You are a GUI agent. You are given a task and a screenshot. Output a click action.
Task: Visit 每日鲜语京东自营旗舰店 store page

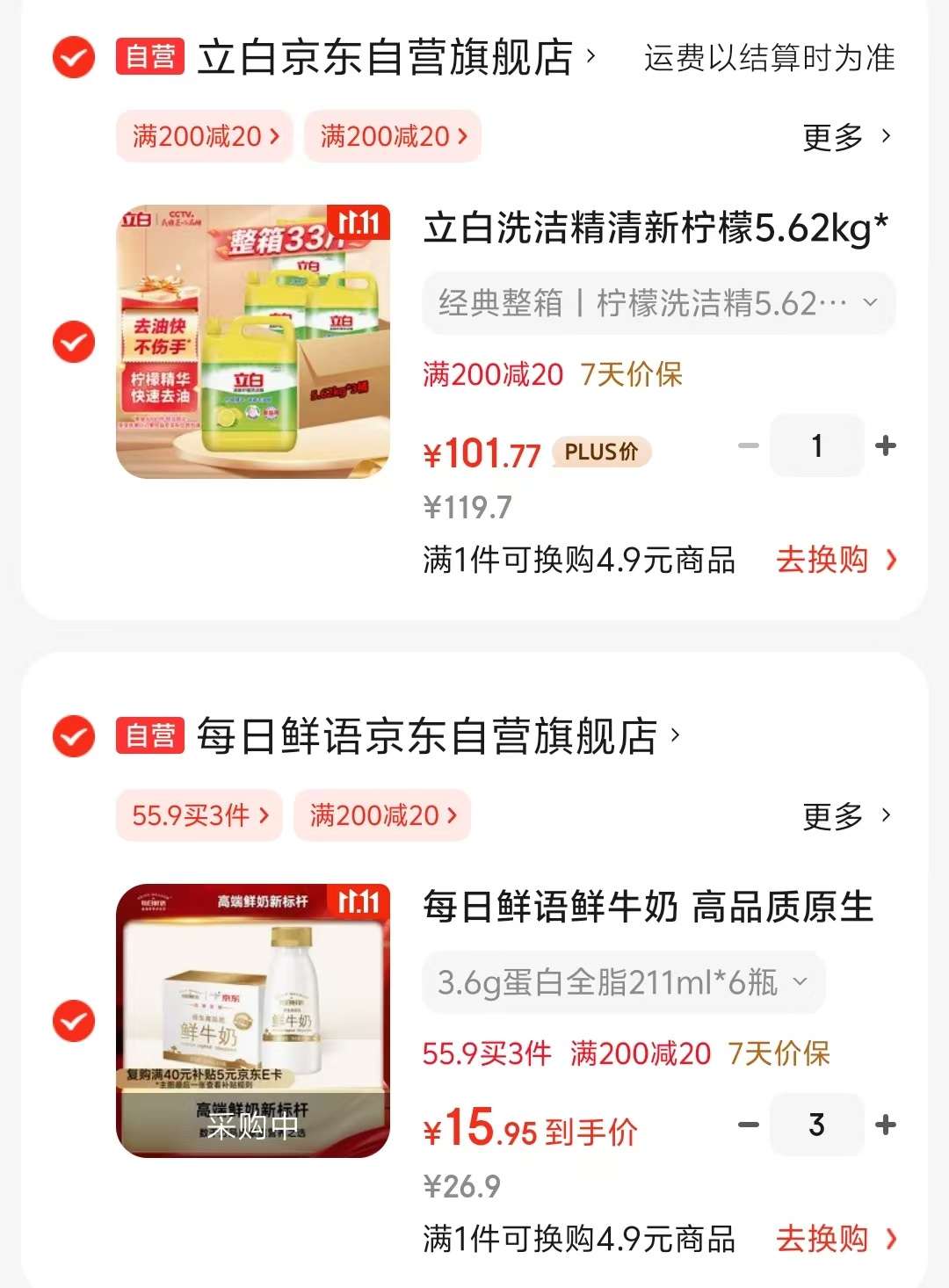(428, 736)
